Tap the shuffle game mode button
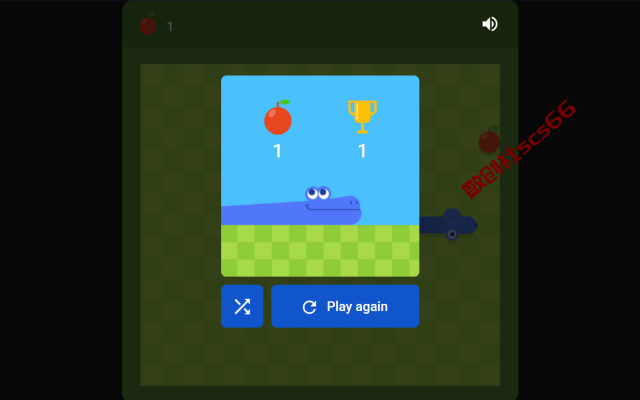The width and height of the screenshot is (640, 400). pos(242,306)
